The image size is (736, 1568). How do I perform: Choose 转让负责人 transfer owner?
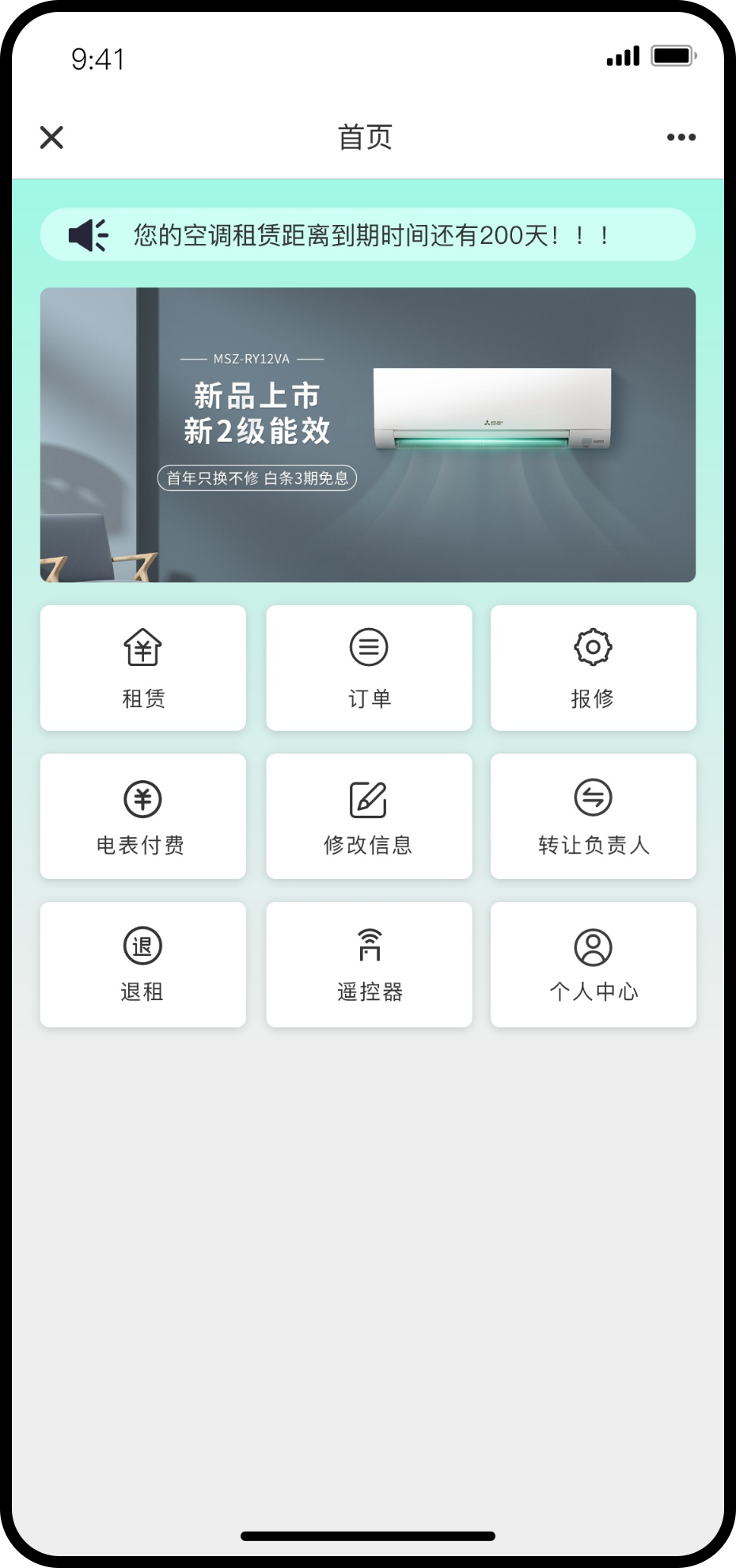click(x=593, y=816)
